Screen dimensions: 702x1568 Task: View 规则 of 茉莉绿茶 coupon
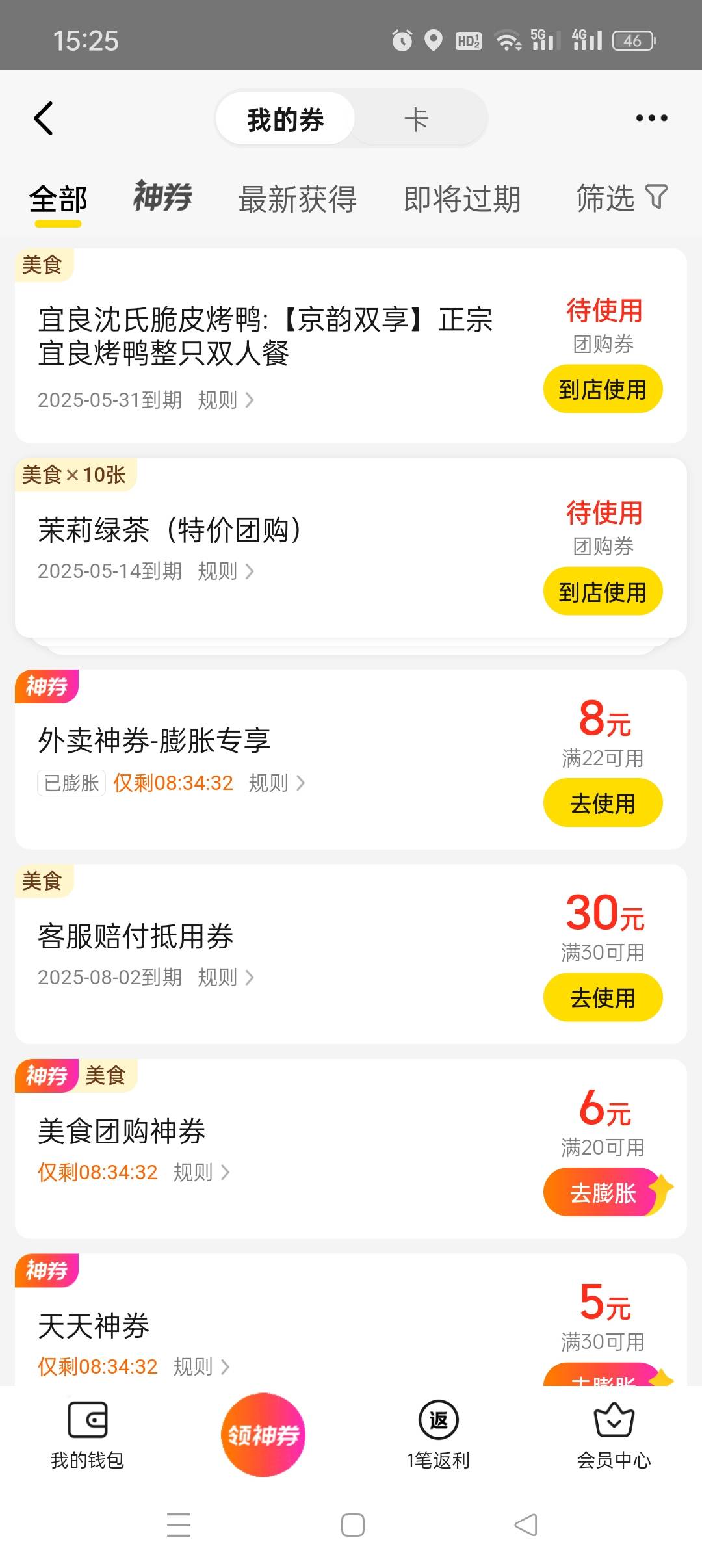tap(226, 571)
